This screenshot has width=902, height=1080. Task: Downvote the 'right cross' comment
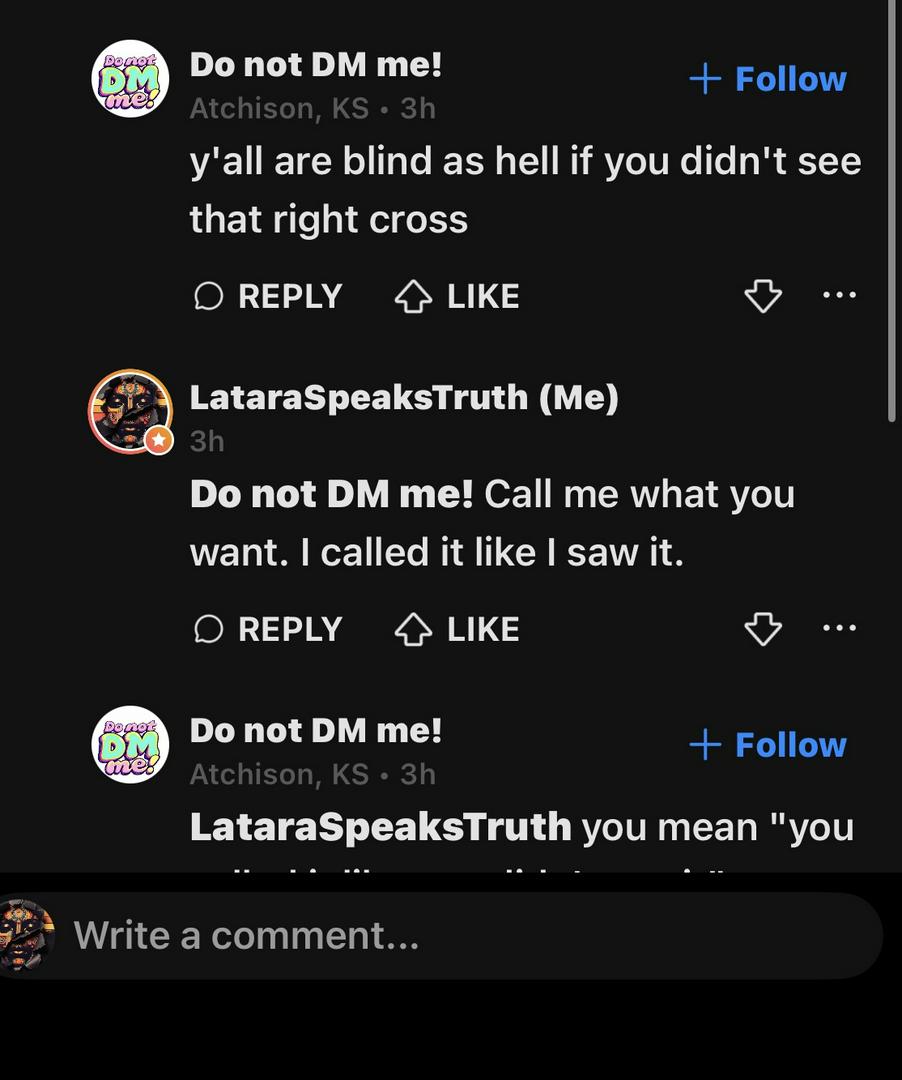pos(763,296)
